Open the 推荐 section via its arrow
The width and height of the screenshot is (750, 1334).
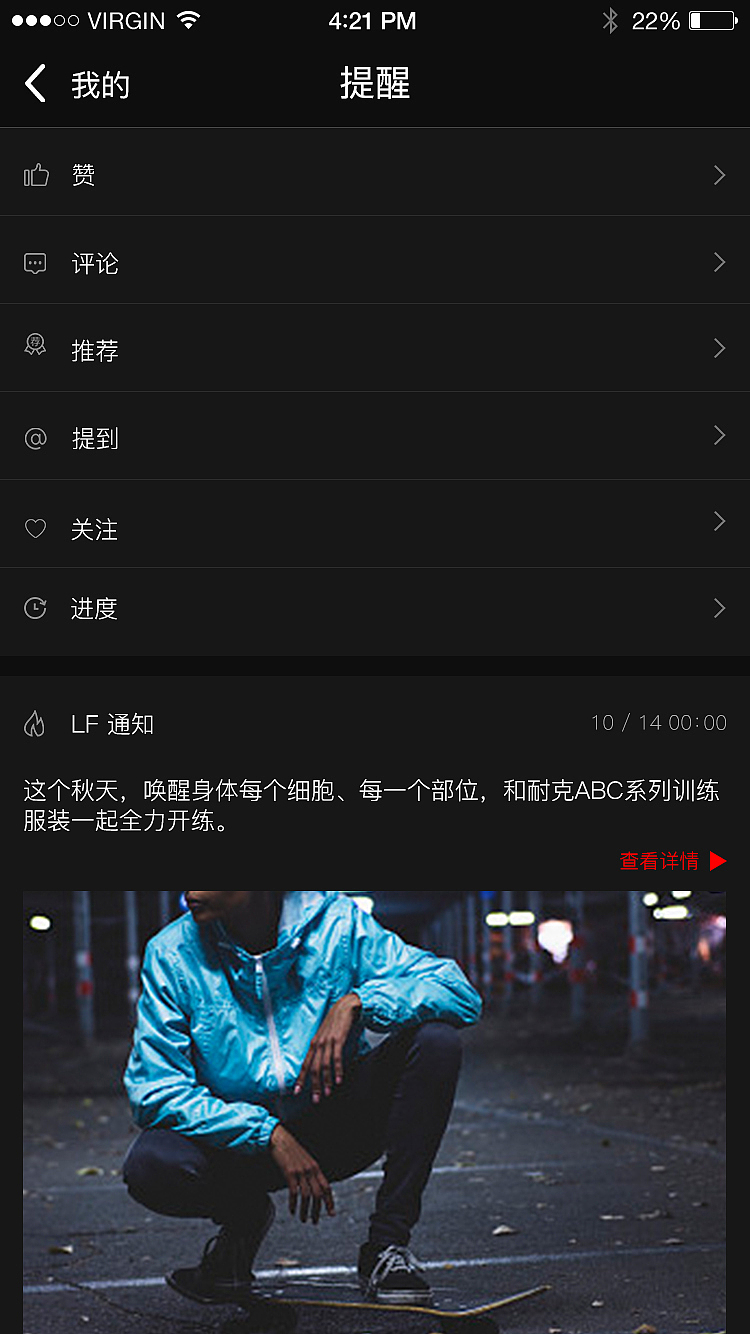pyautogui.click(x=718, y=347)
